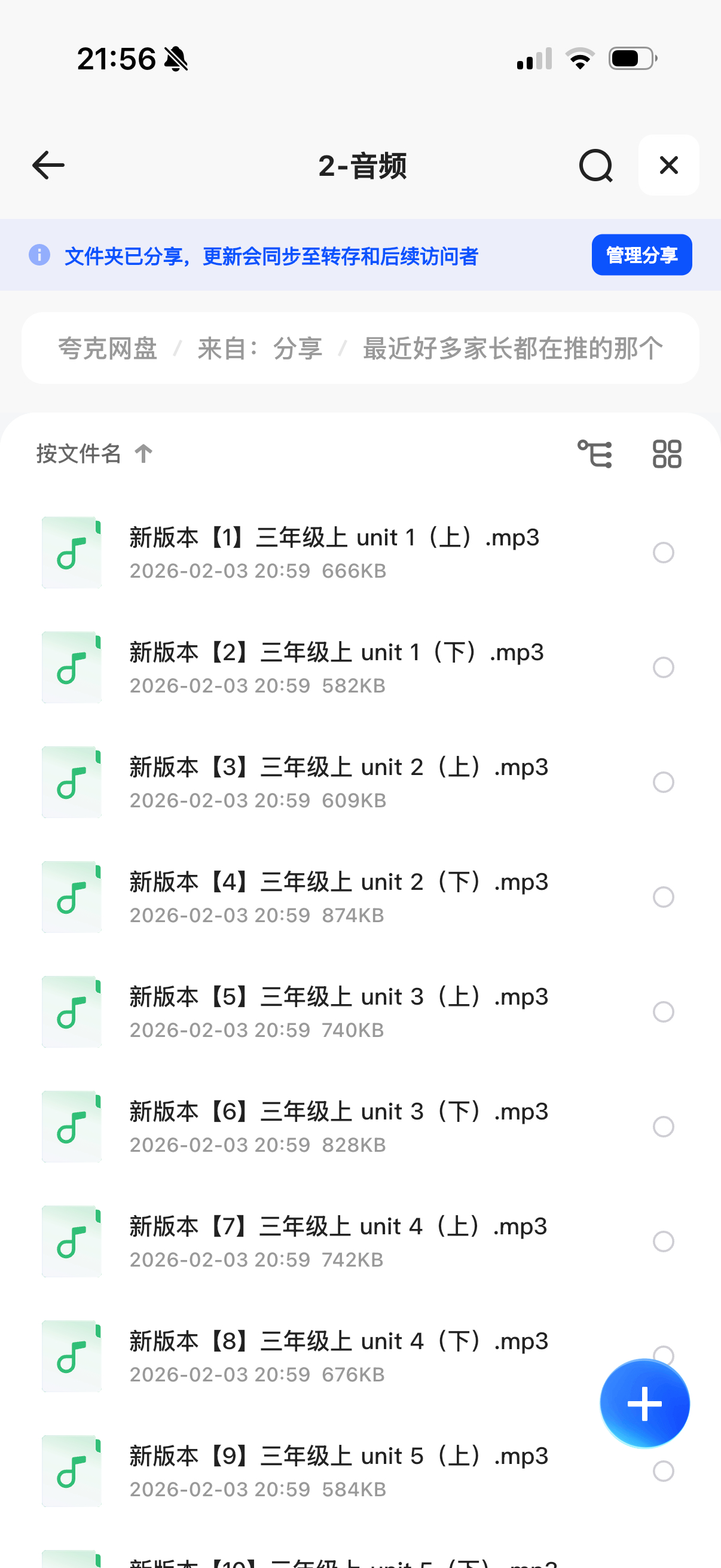Select file 新版本【7】unit 4（上）
This screenshot has width=721, height=1568.
663,1241
